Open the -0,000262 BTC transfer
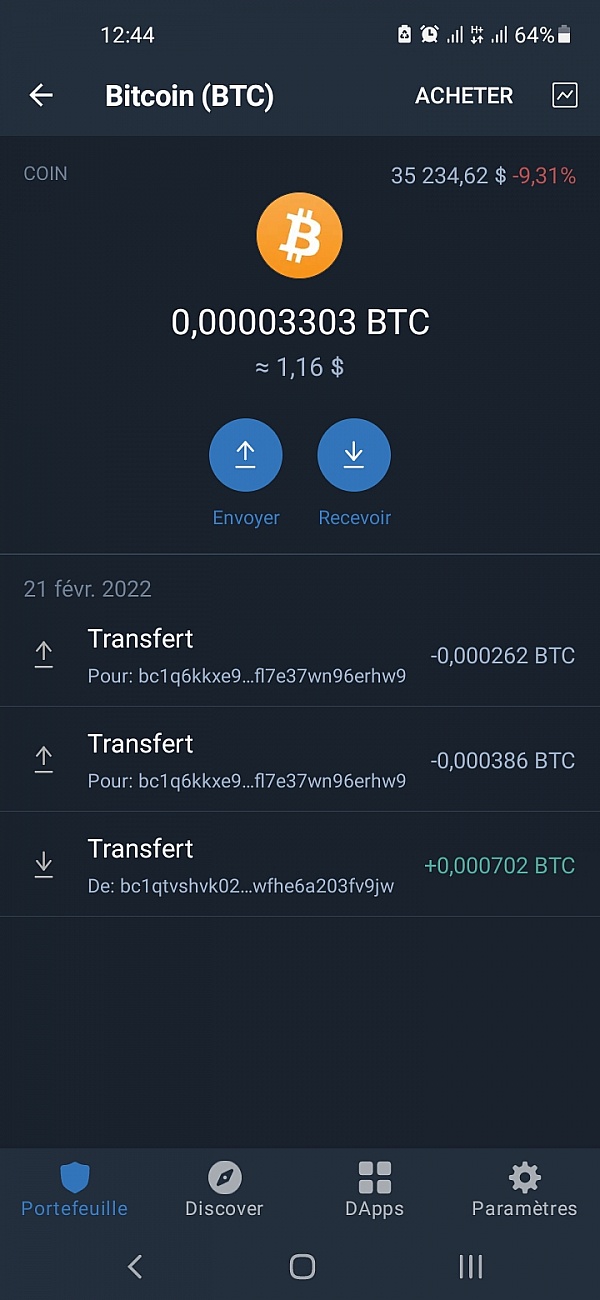 click(300, 655)
